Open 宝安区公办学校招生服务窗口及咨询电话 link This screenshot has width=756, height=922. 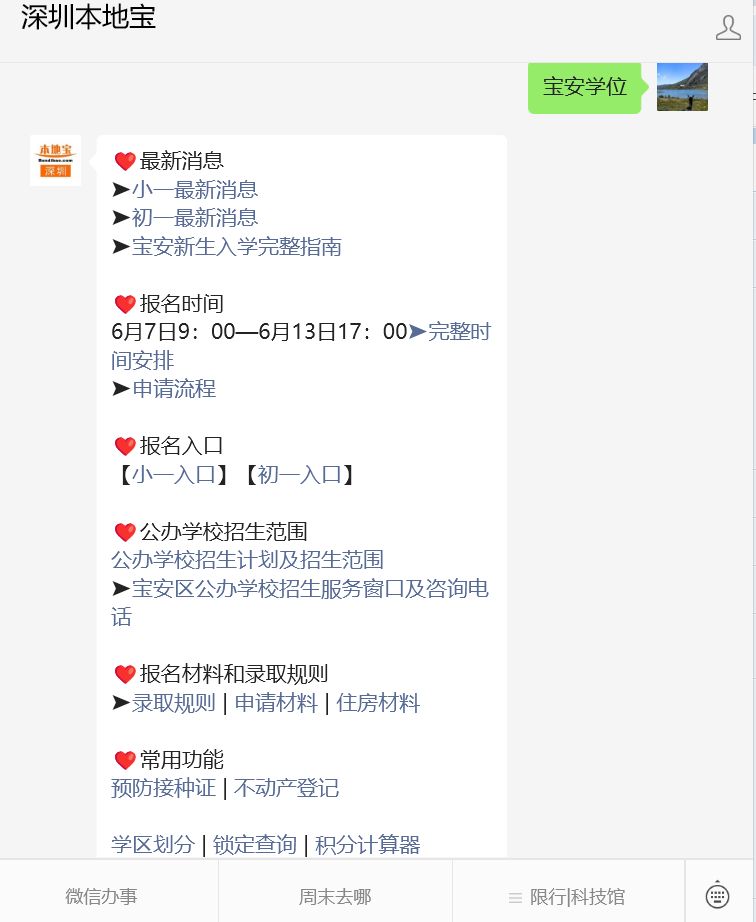pyautogui.click(x=310, y=588)
